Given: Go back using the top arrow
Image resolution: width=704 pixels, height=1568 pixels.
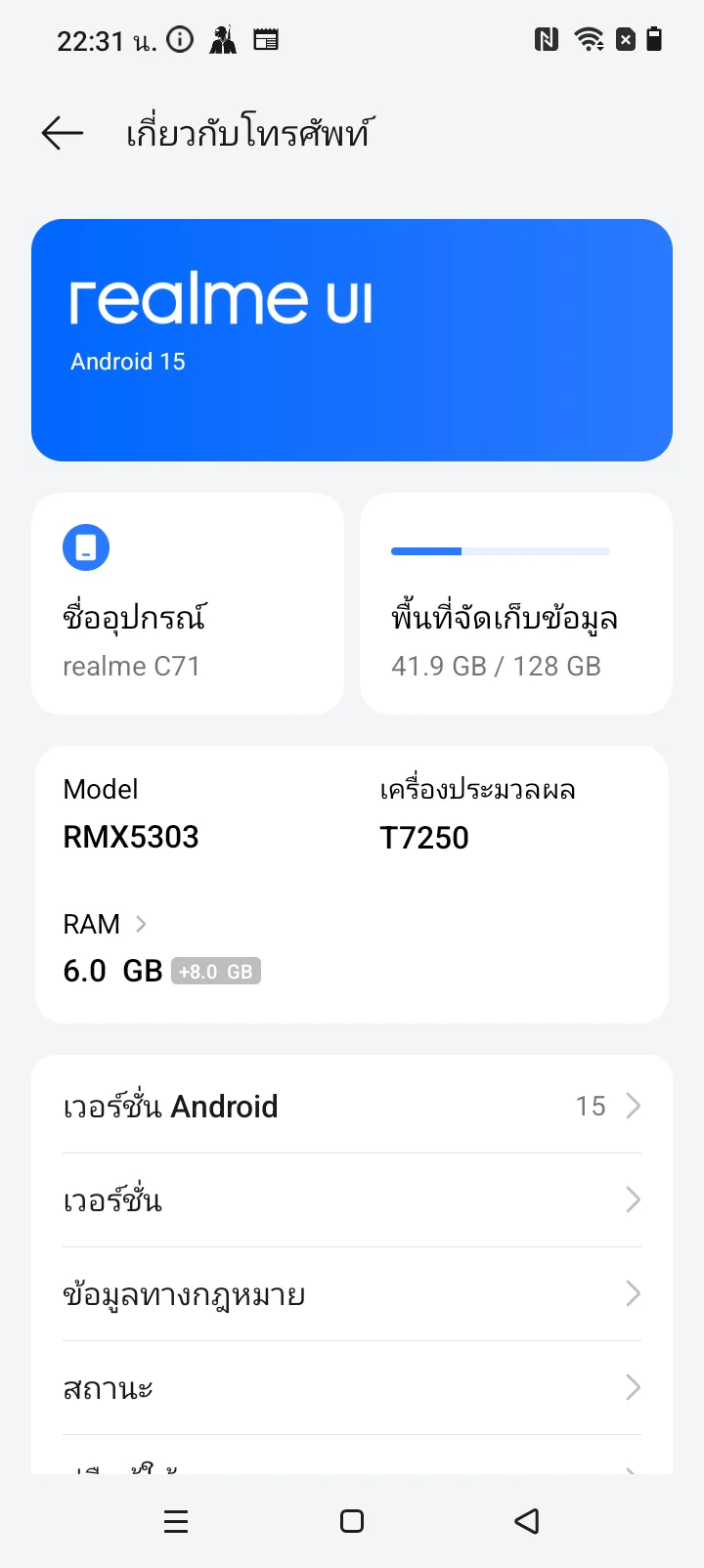Looking at the screenshot, I should click(x=63, y=133).
